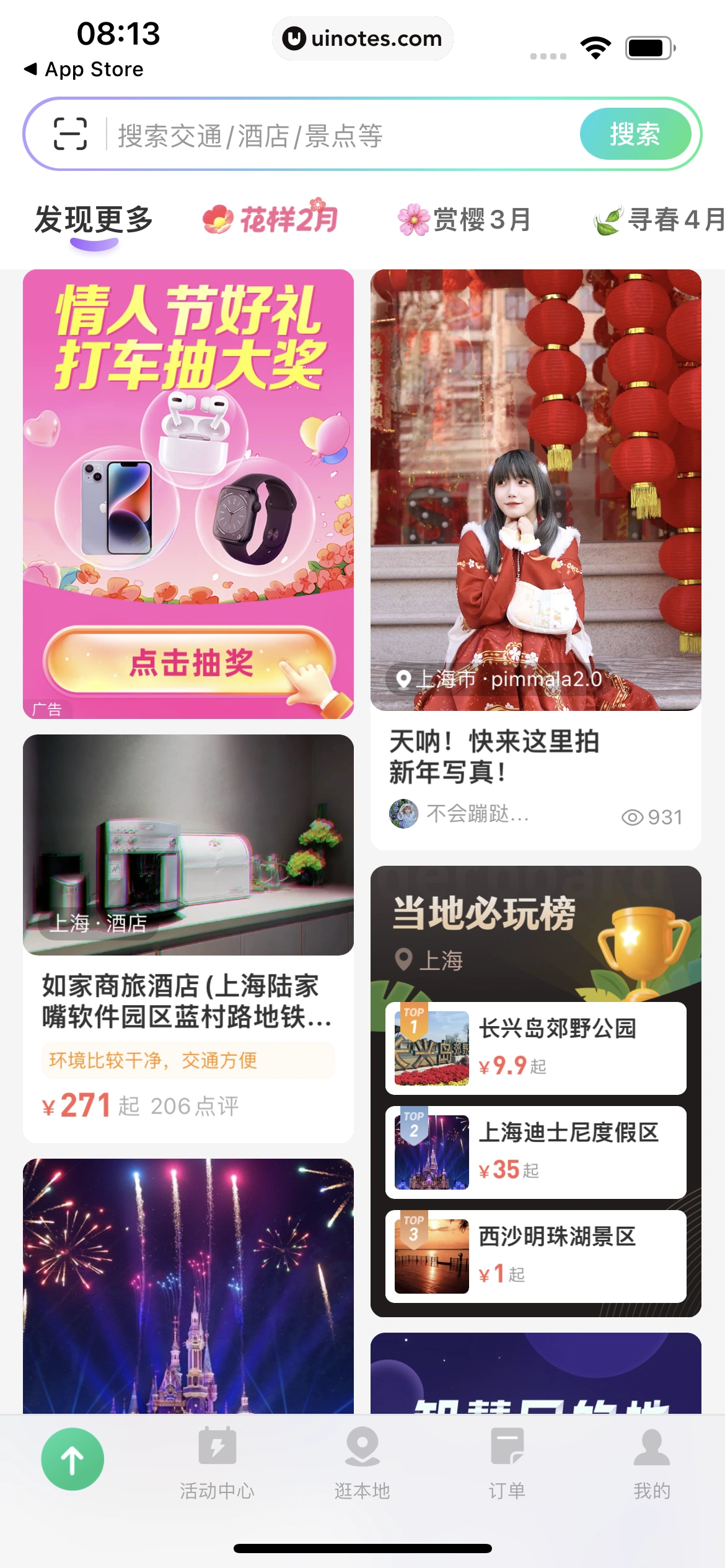Open the scan icon in search bar

click(x=70, y=134)
